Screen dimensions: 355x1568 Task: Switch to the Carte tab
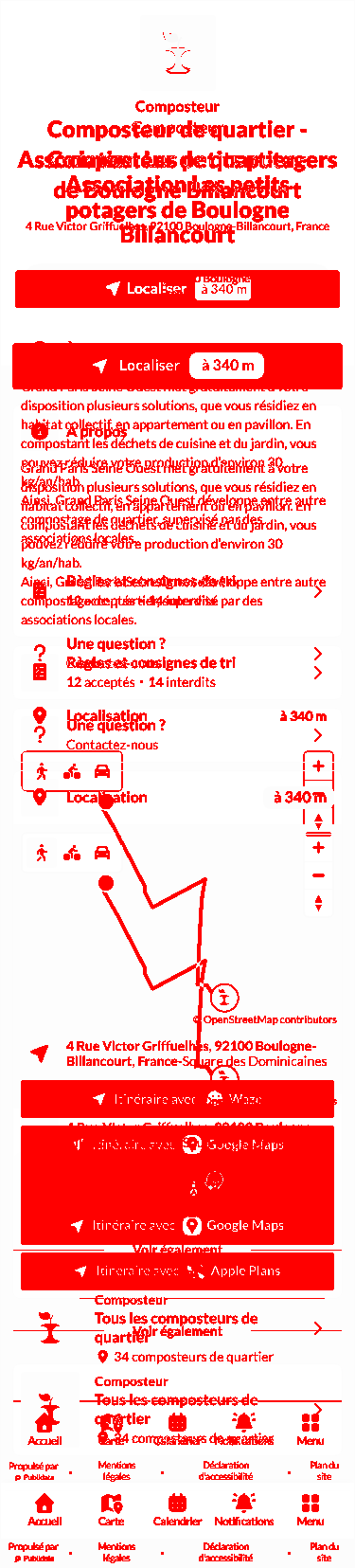[x=111, y=1509]
